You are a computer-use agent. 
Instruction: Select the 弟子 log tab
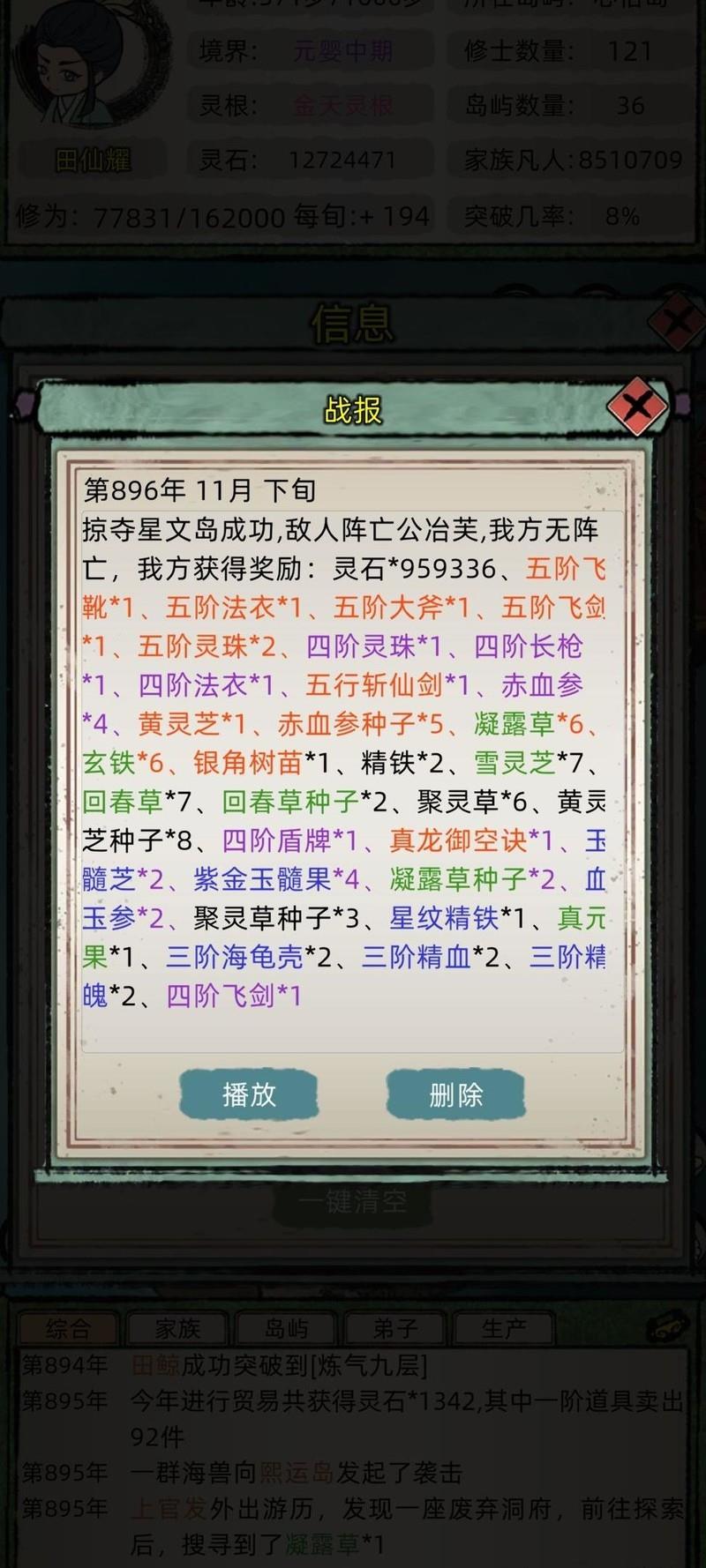point(395,1328)
